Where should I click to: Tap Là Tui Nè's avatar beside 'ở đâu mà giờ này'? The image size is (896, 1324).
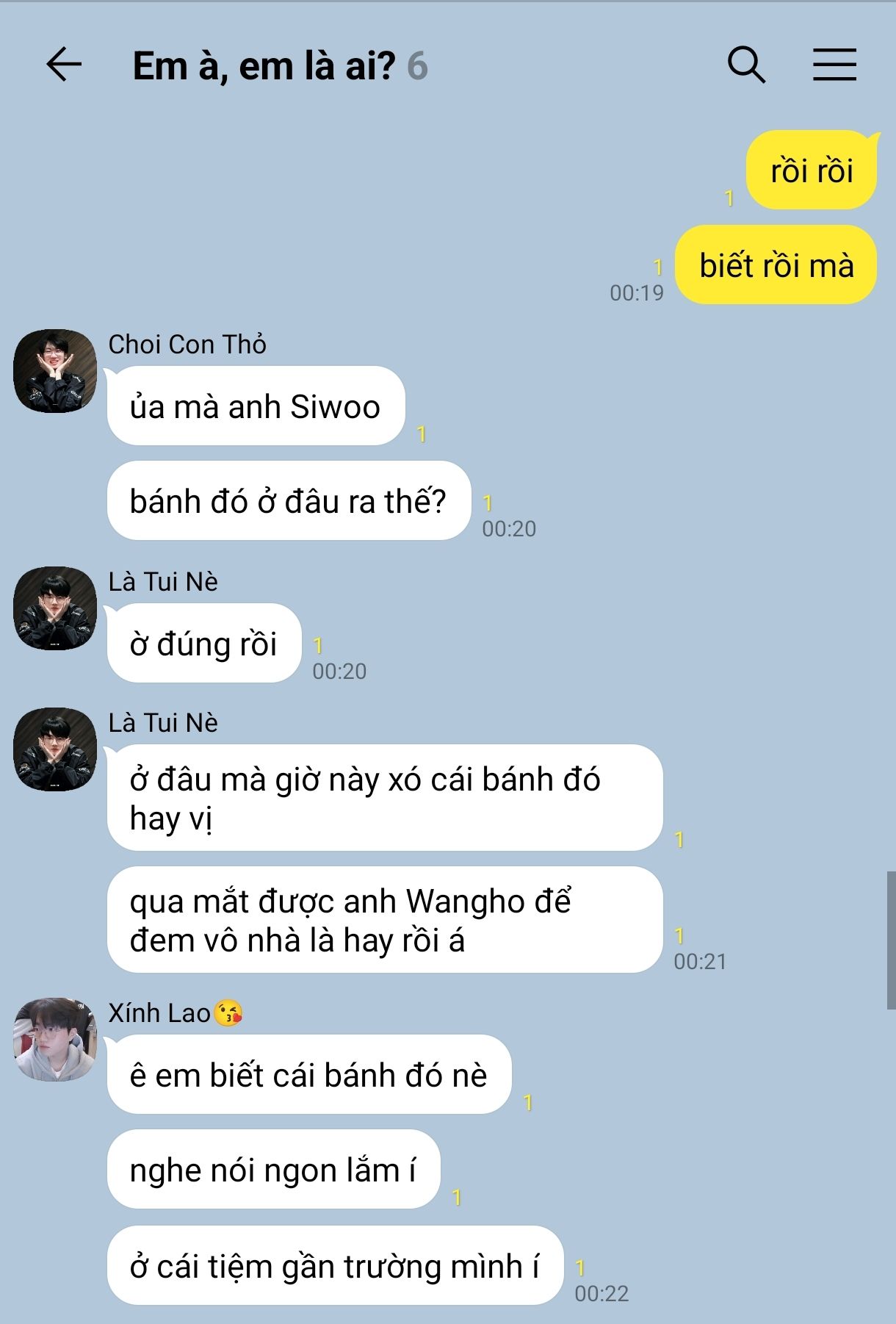(55, 749)
